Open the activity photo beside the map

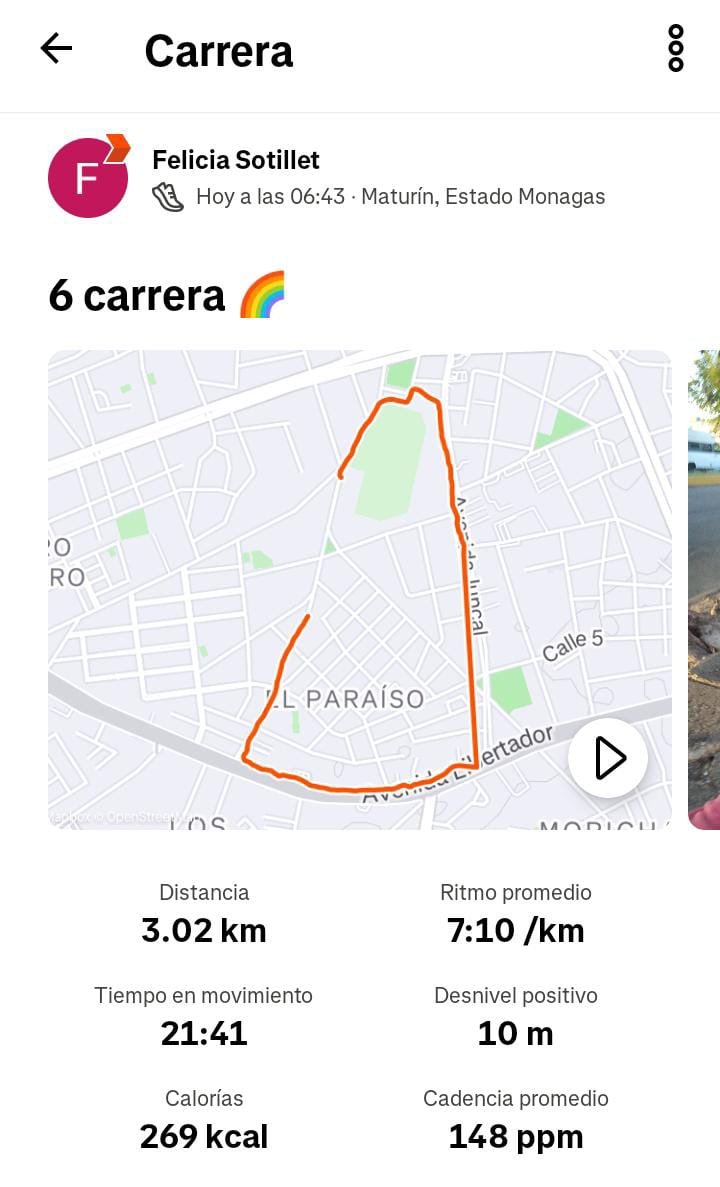[704, 590]
